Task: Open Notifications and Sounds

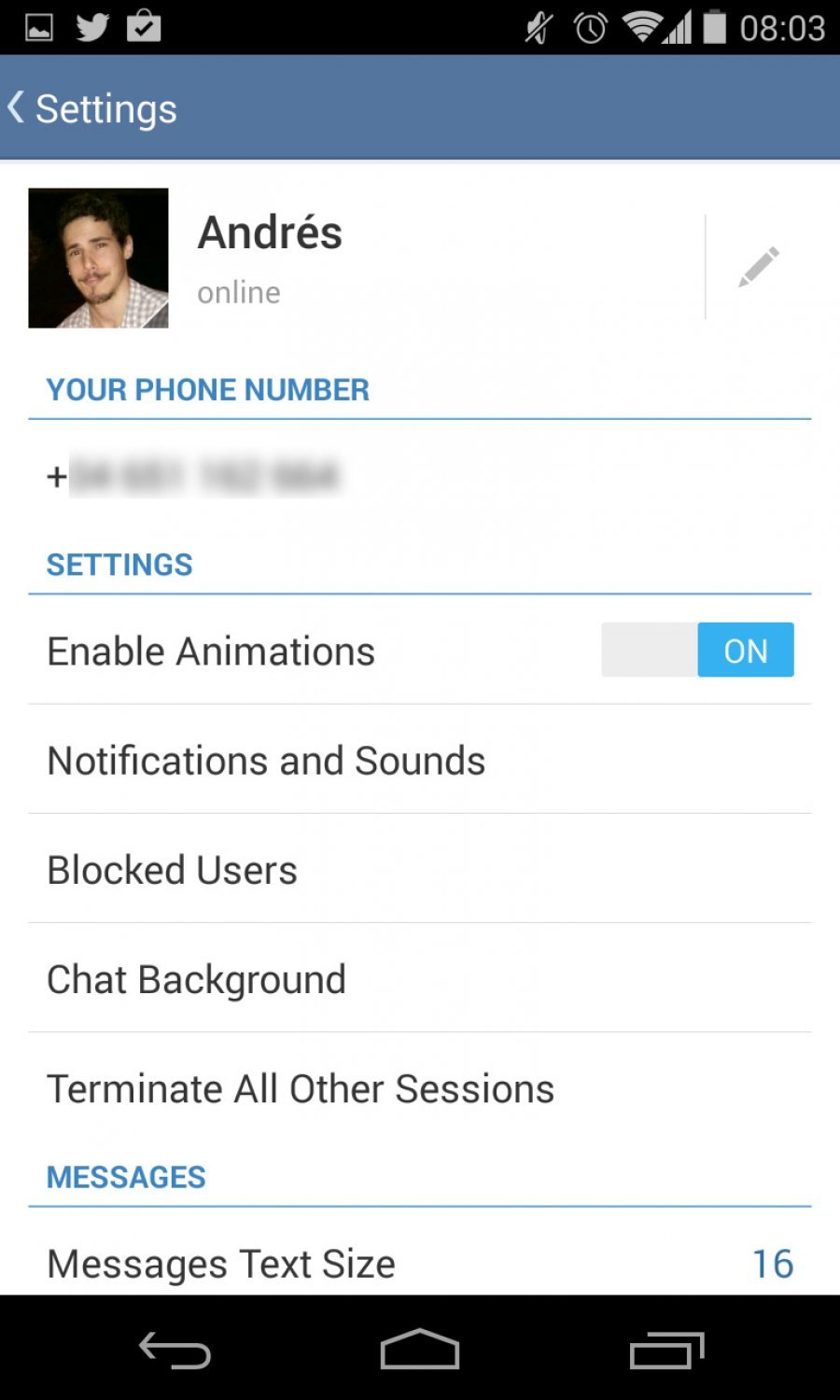Action: [x=420, y=760]
